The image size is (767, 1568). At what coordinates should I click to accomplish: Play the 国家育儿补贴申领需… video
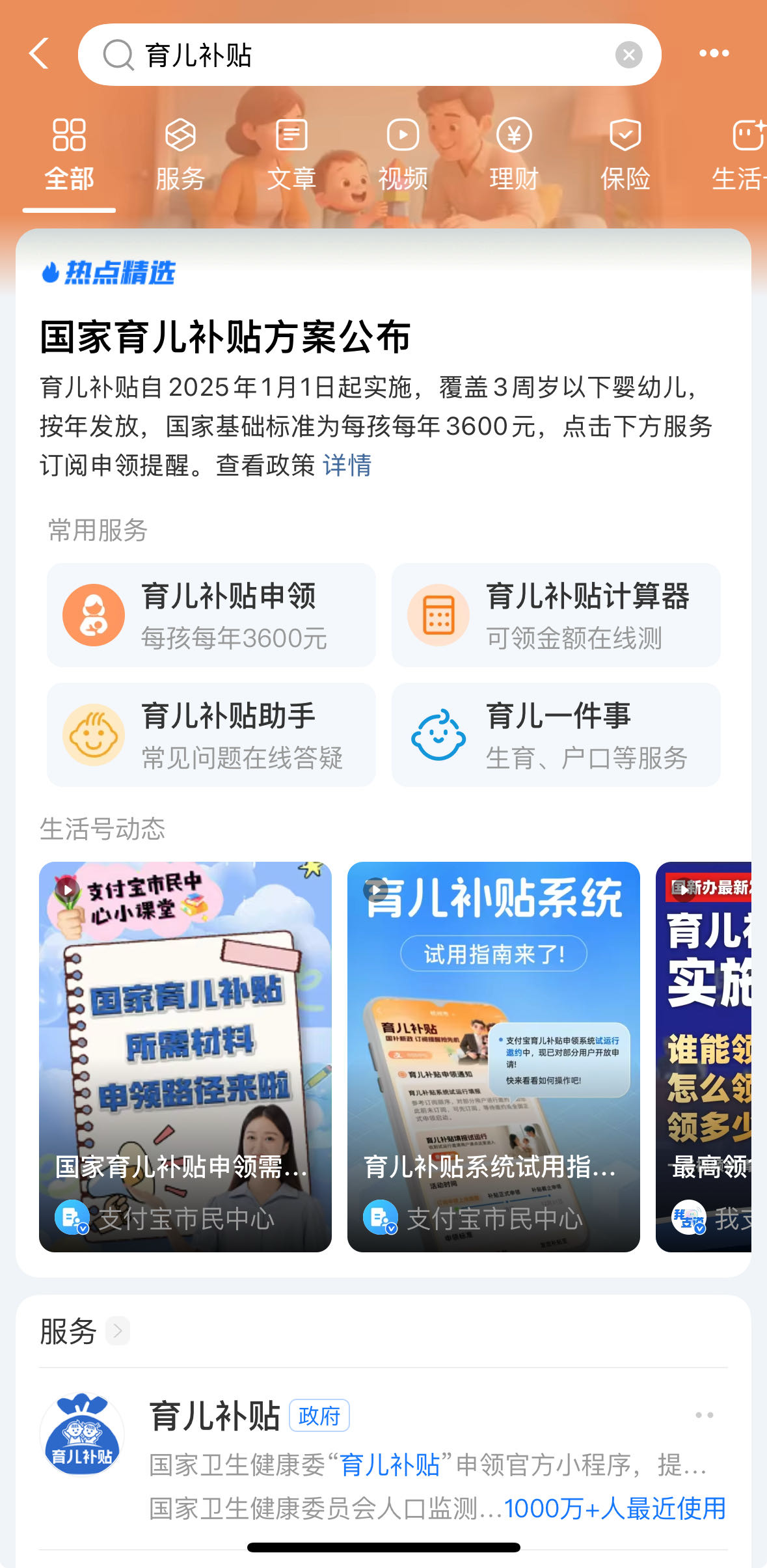[x=185, y=1056]
